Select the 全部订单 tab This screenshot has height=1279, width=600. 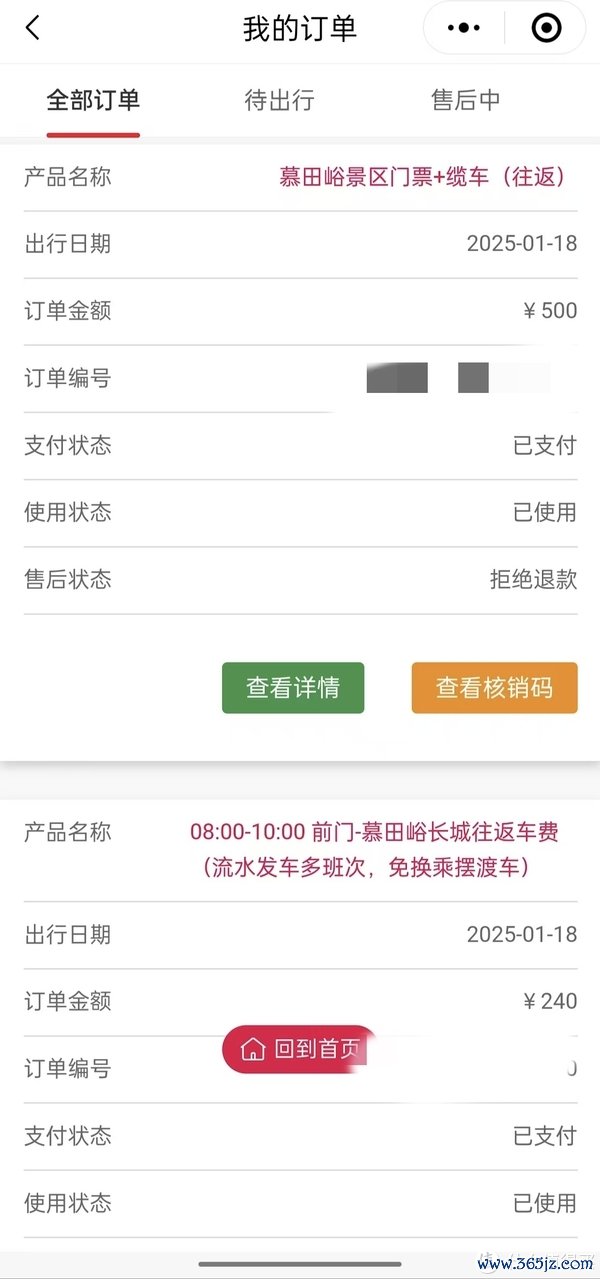point(93,100)
